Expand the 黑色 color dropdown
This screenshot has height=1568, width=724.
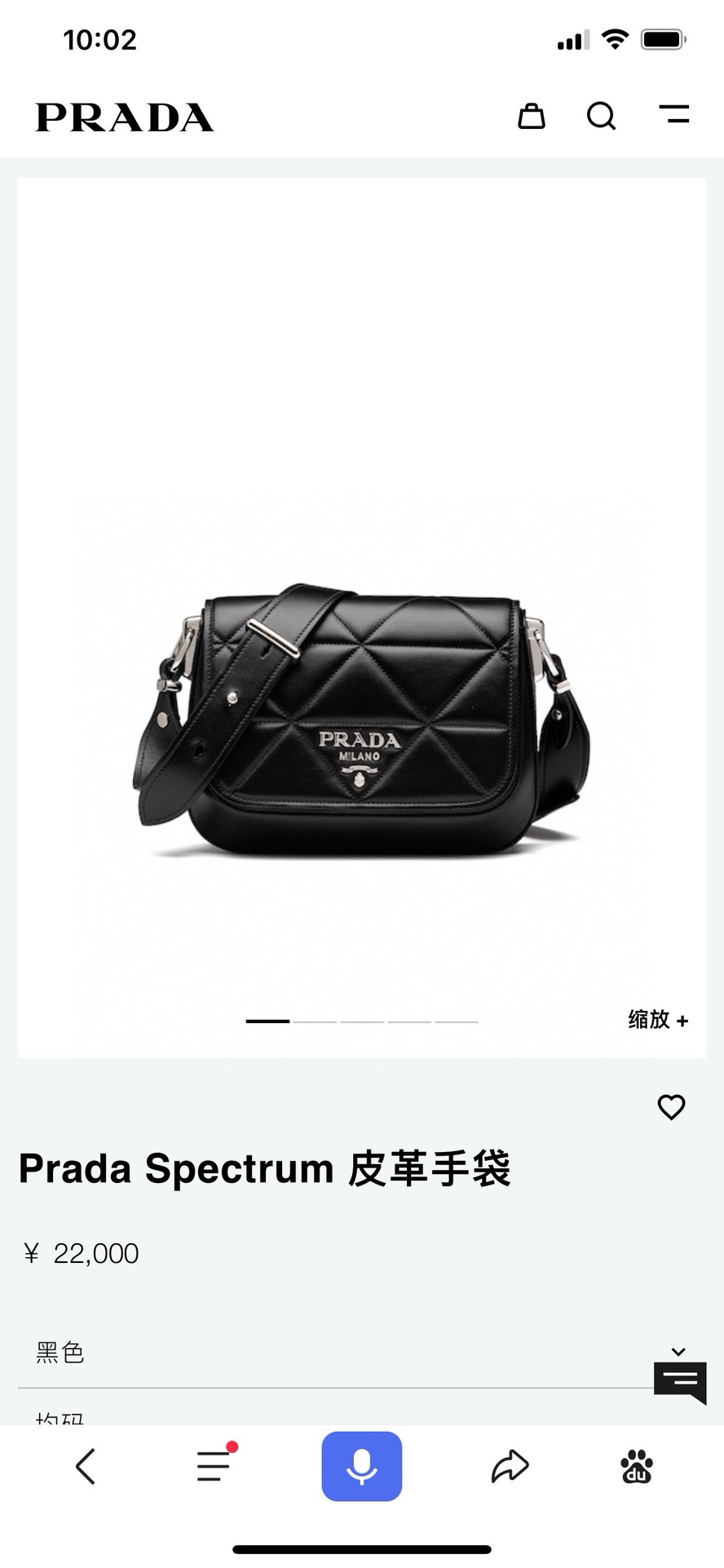(x=678, y=1352)
